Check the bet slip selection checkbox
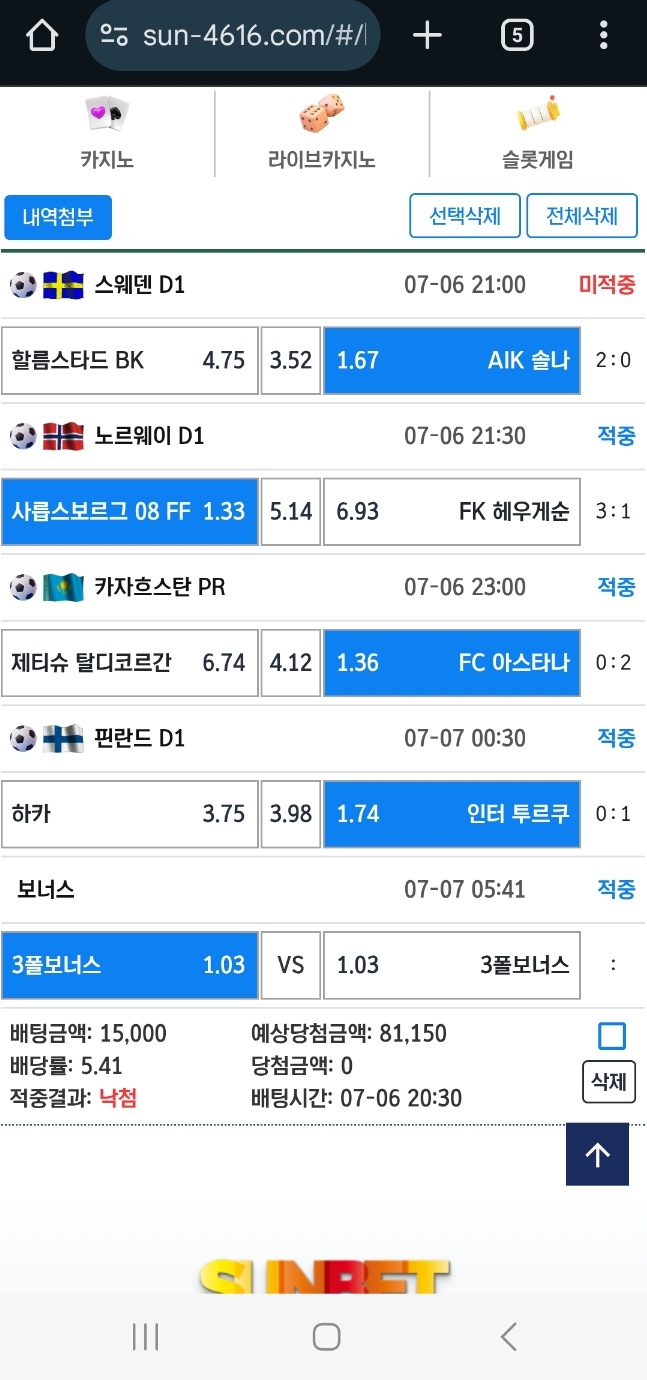 point(611,1036)
